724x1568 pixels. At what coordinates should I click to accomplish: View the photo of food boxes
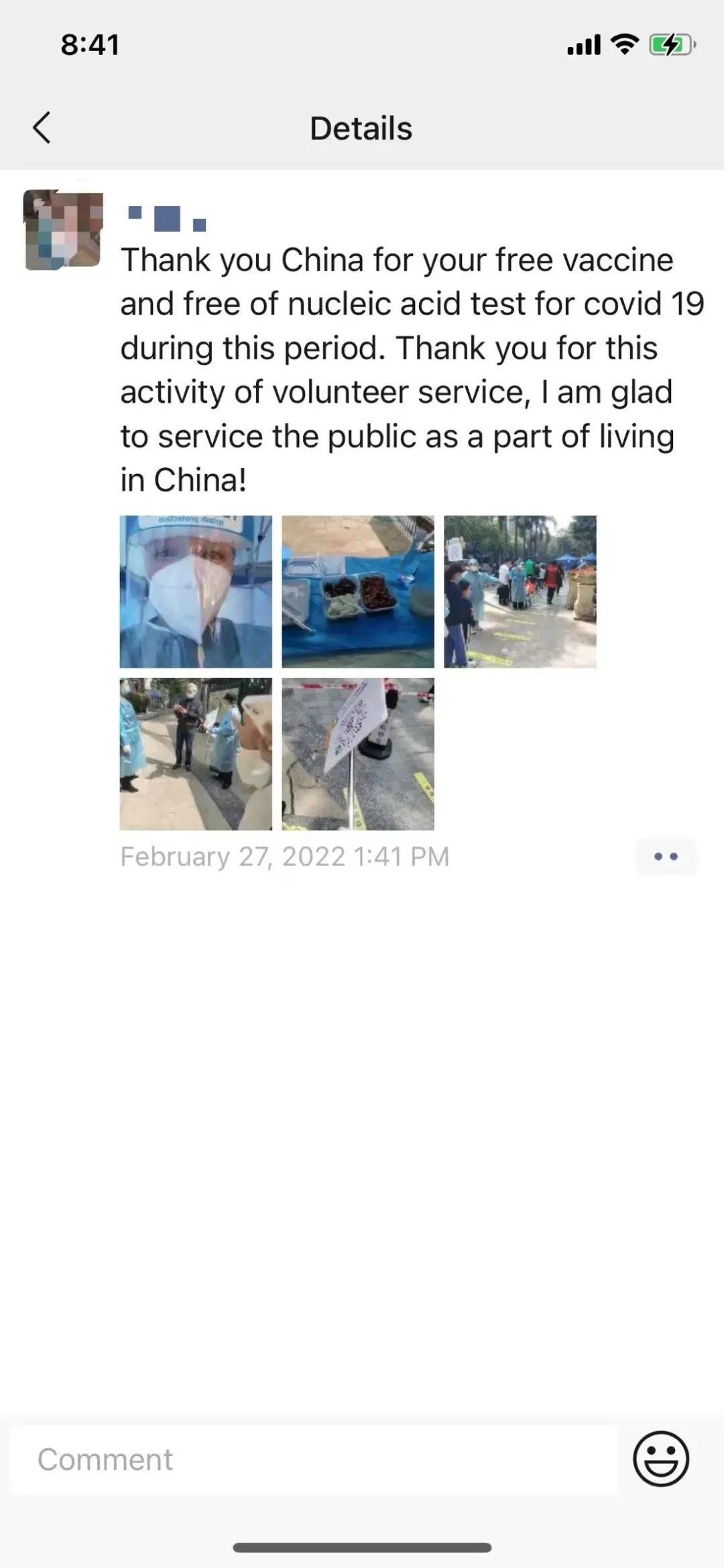pyautogui.click(x=358, y=591)
